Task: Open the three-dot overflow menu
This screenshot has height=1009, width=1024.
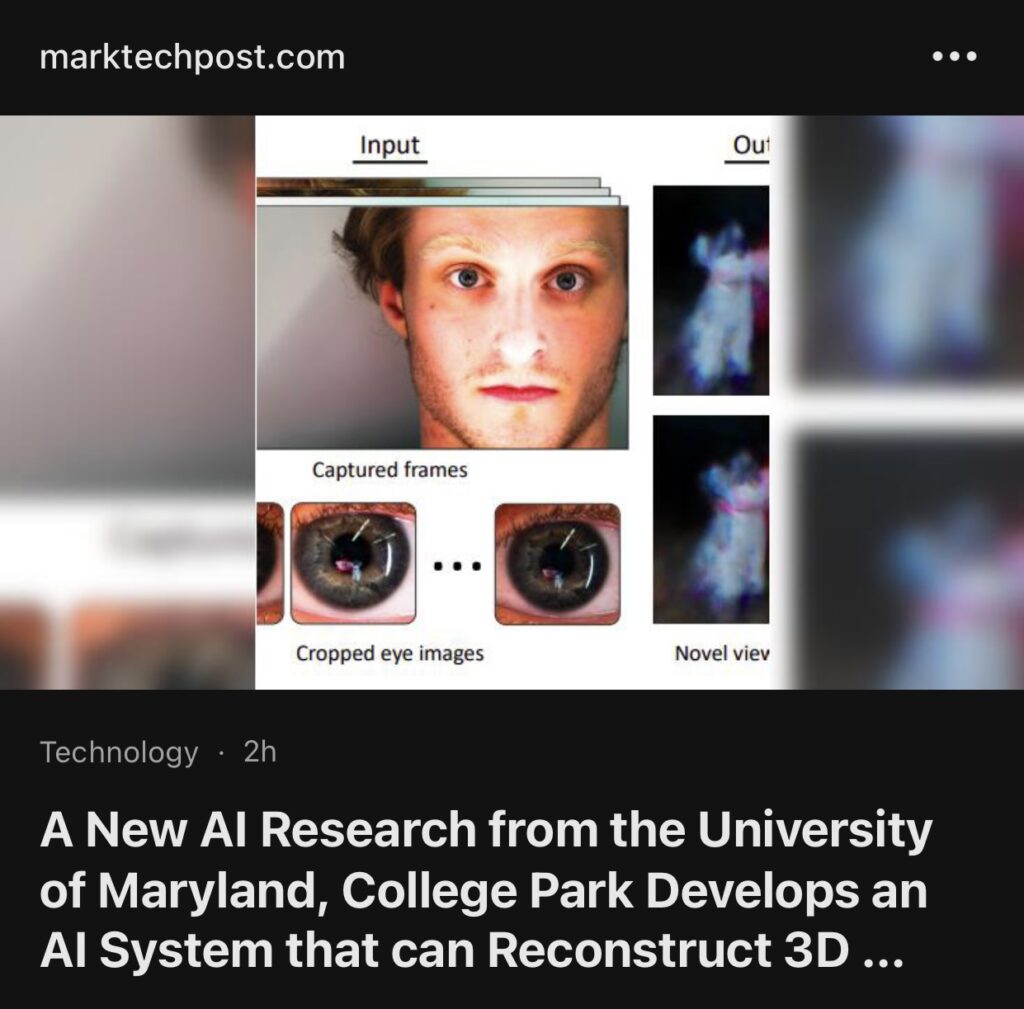Action: [953, 57]
